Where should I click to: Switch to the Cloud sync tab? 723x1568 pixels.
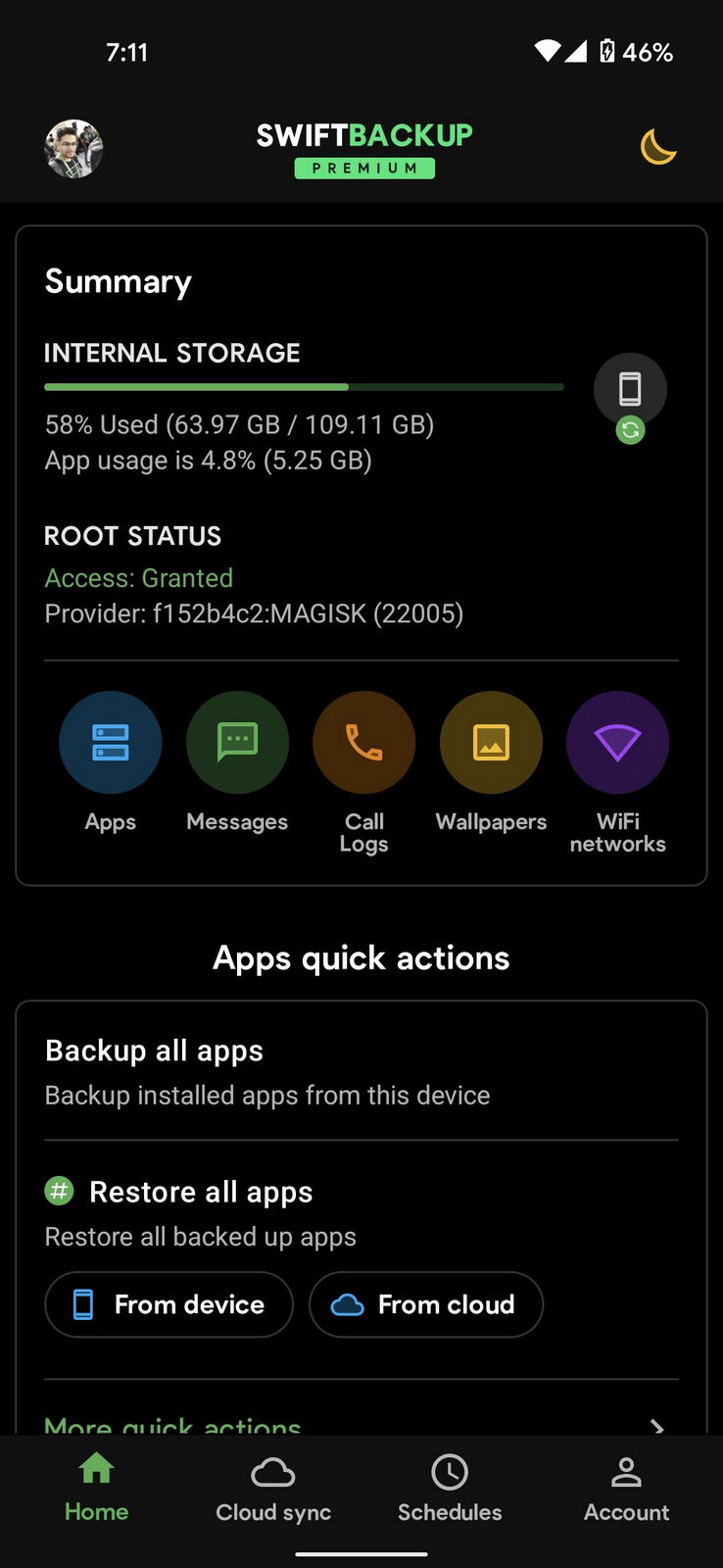[x=273, y=1488]
